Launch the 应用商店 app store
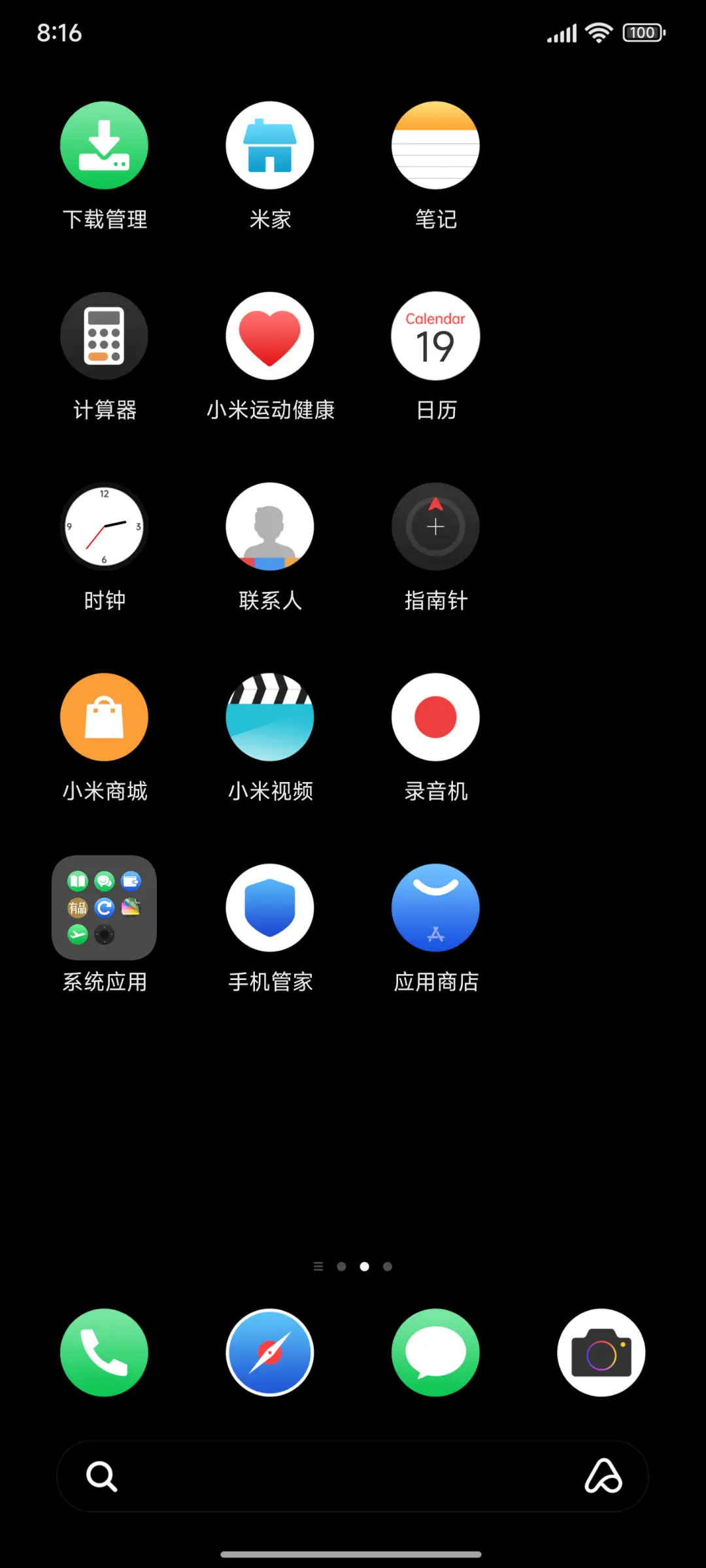This screenshot has width=706, height=1568. point(436,907)
